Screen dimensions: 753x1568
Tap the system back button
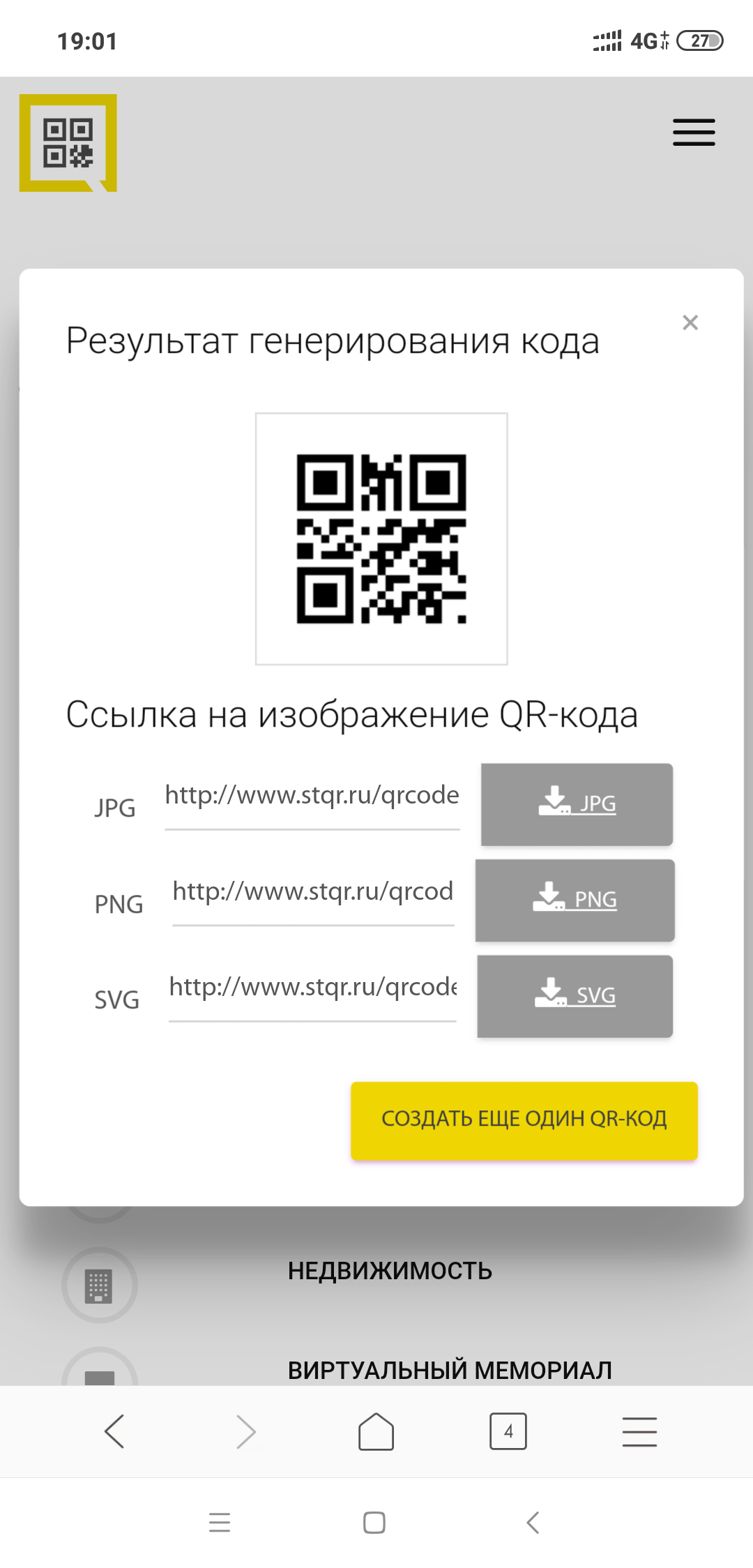tap(533, 1522)
